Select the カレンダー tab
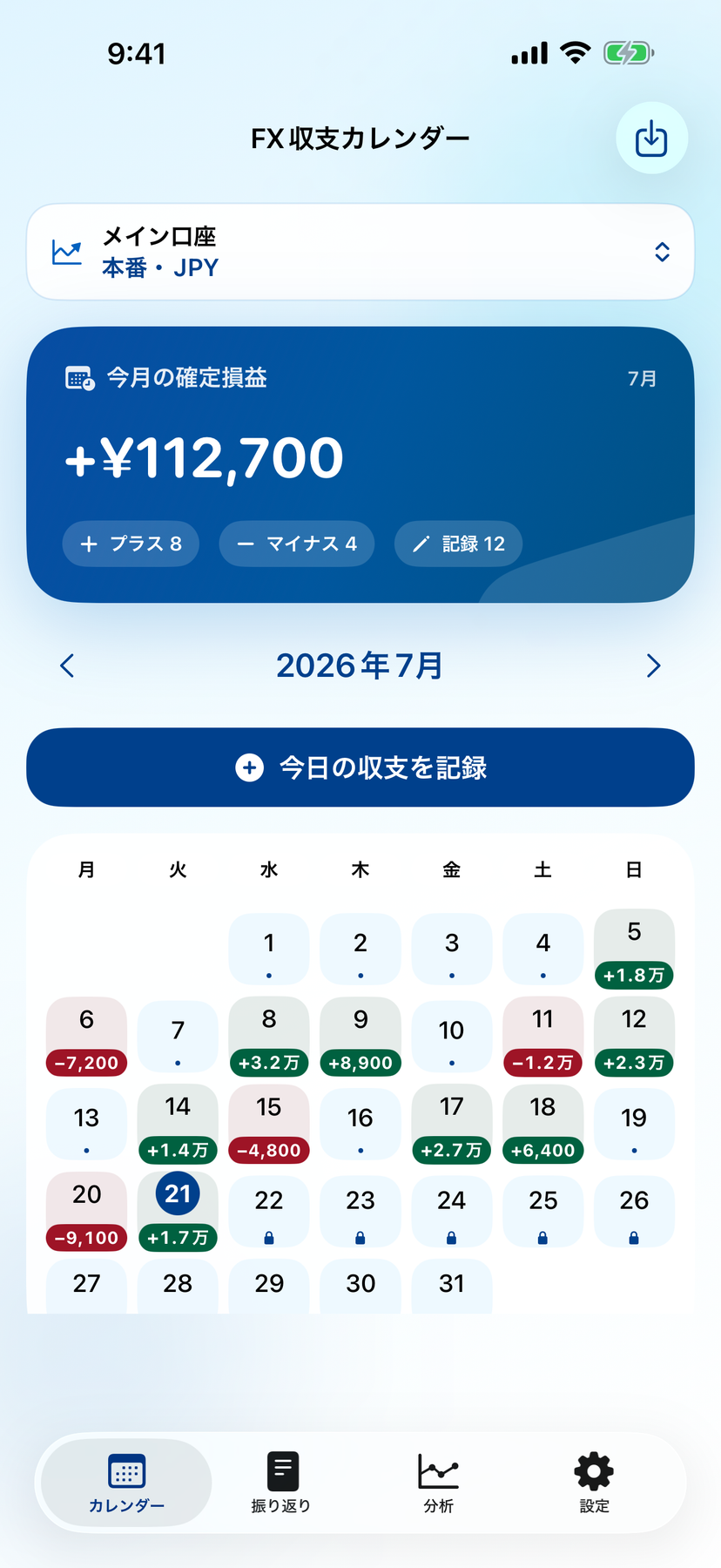 [x=126, y=1483]
